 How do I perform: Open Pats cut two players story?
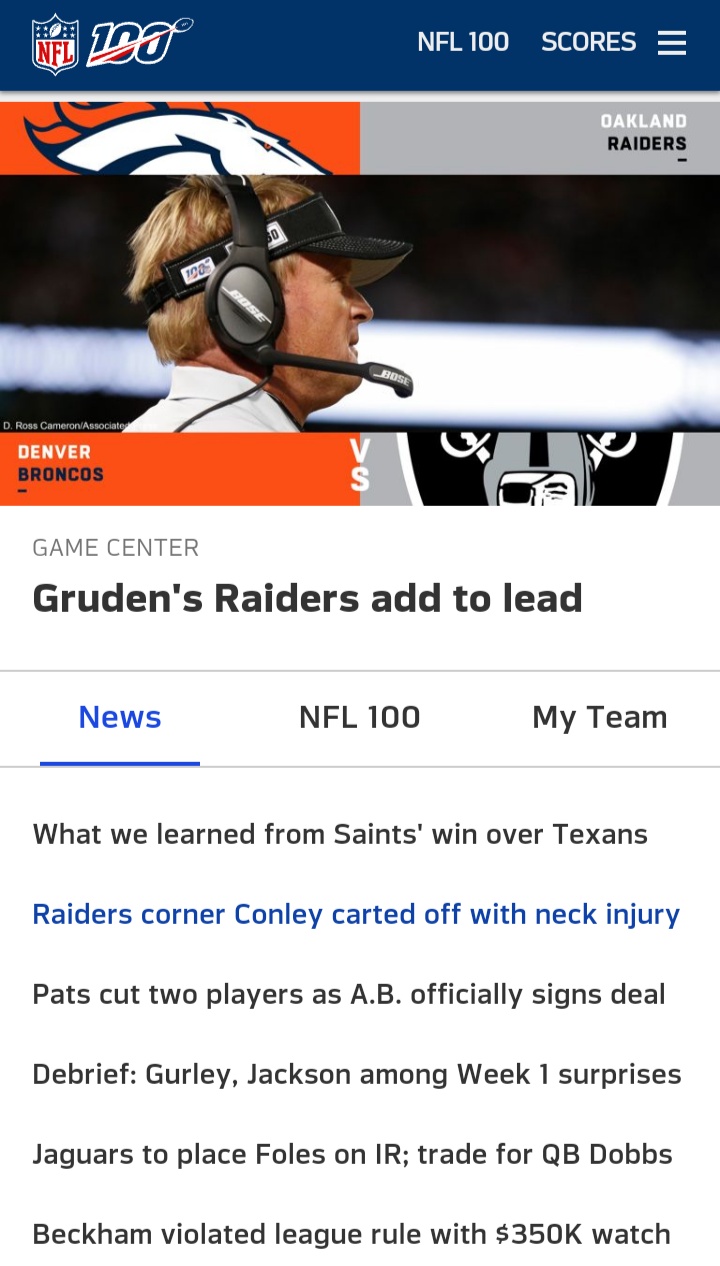click(349, 994)
